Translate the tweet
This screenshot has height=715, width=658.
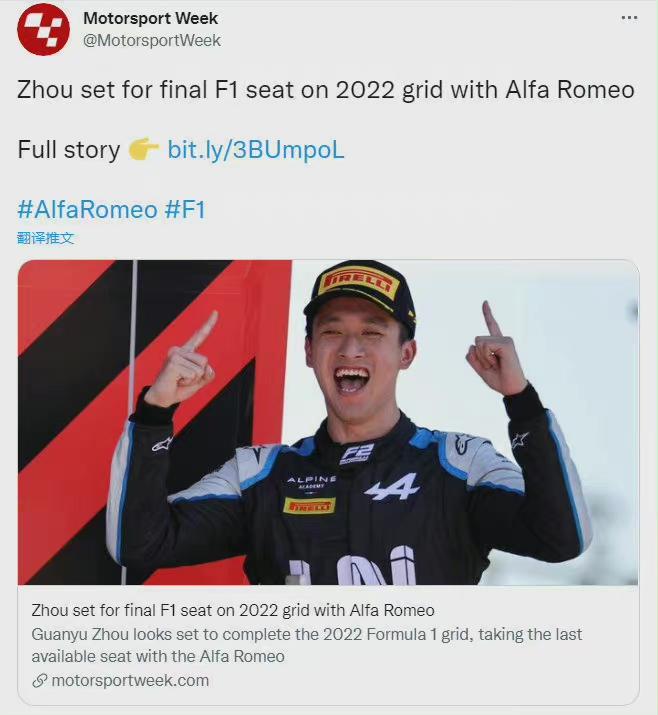pos(46,238)
